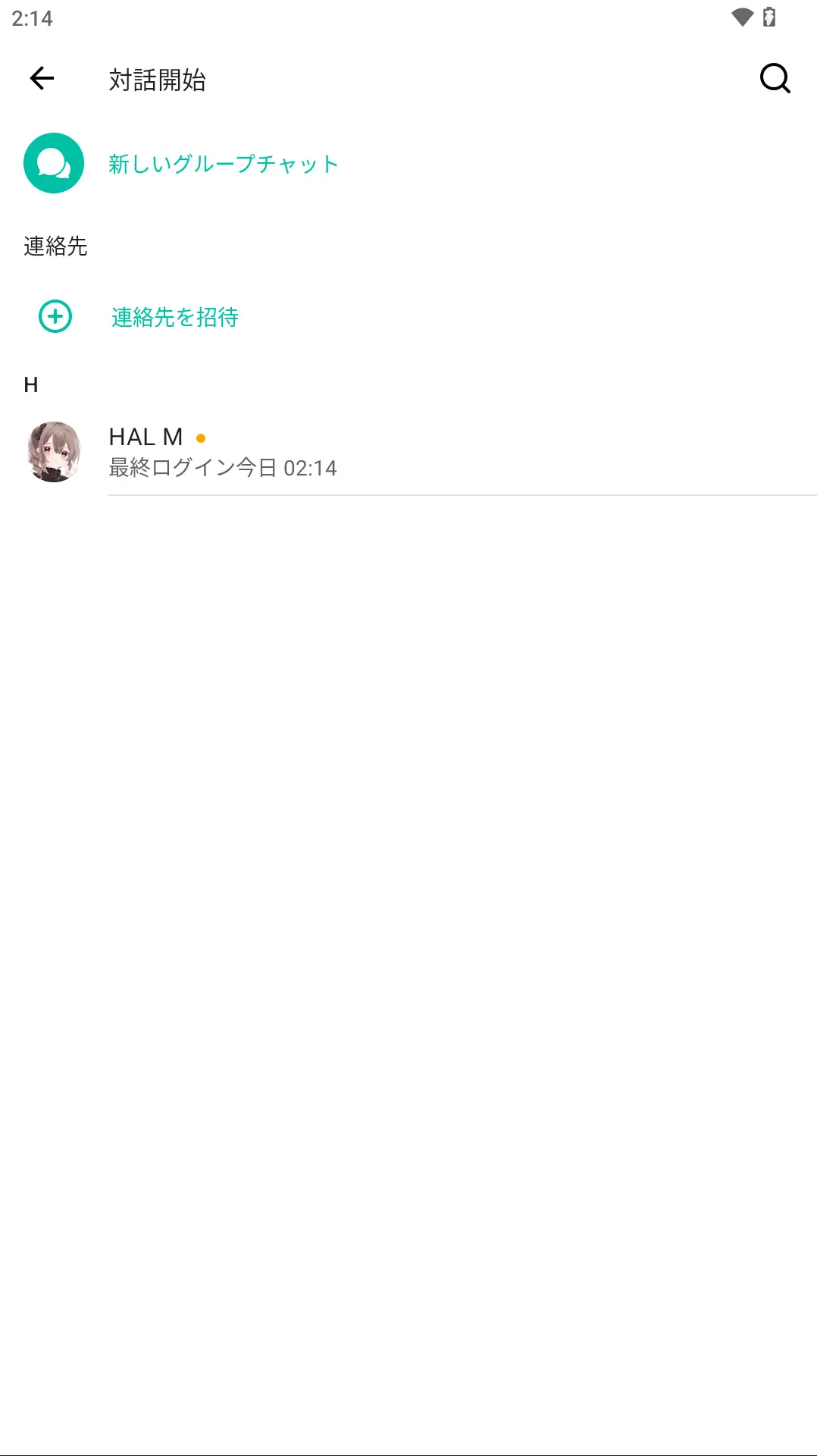Click the last login time text for HAL M

coord(222,468)
